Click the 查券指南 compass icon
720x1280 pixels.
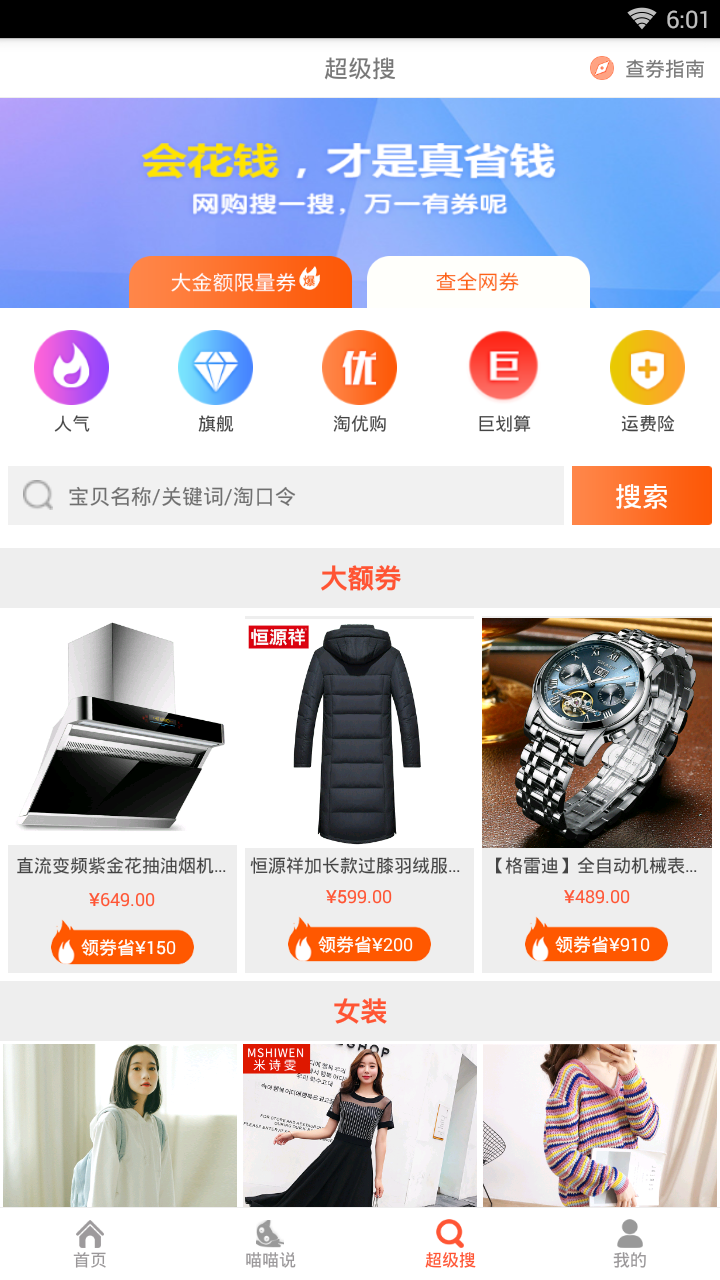point(601,68)
